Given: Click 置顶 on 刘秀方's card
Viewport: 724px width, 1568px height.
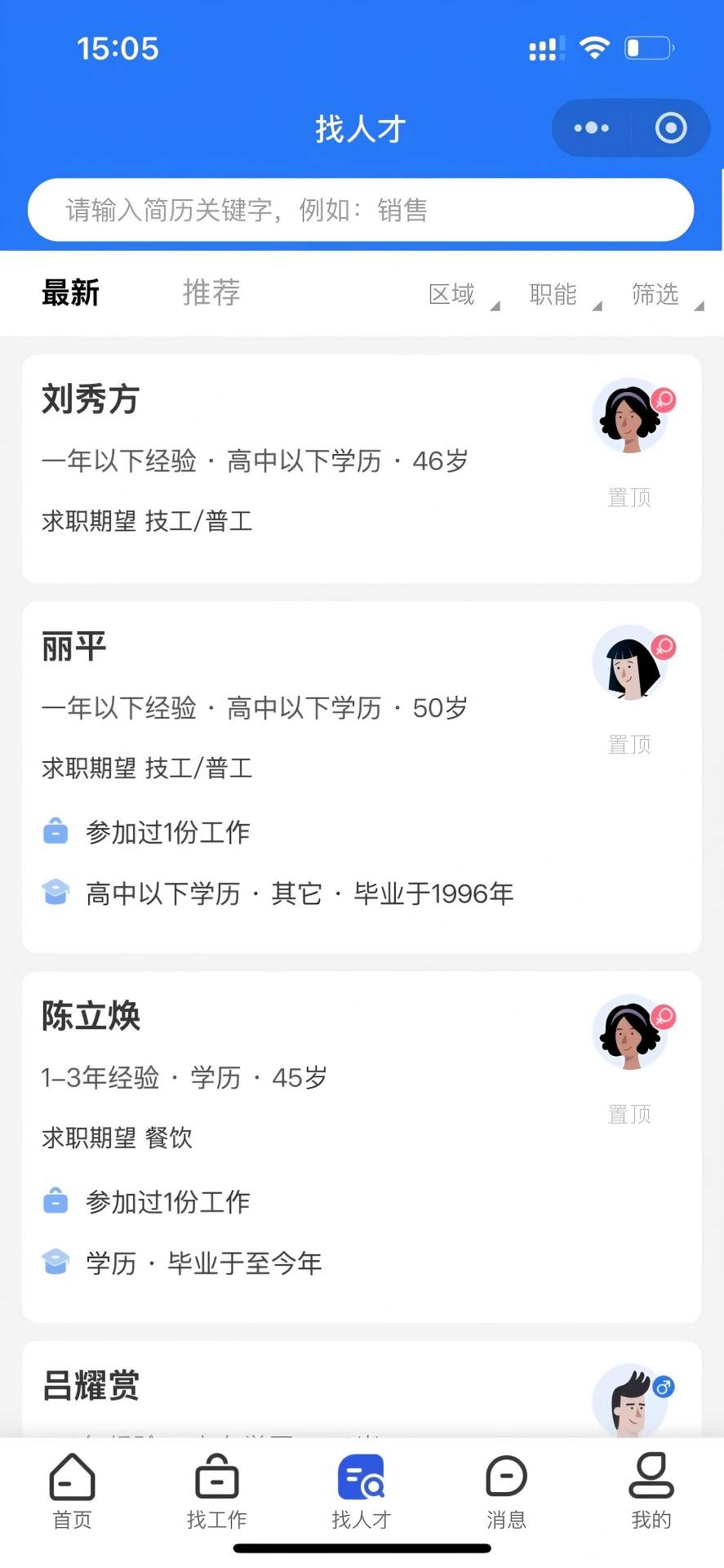Looking at the screenshot, I should [x=629, y=497].
